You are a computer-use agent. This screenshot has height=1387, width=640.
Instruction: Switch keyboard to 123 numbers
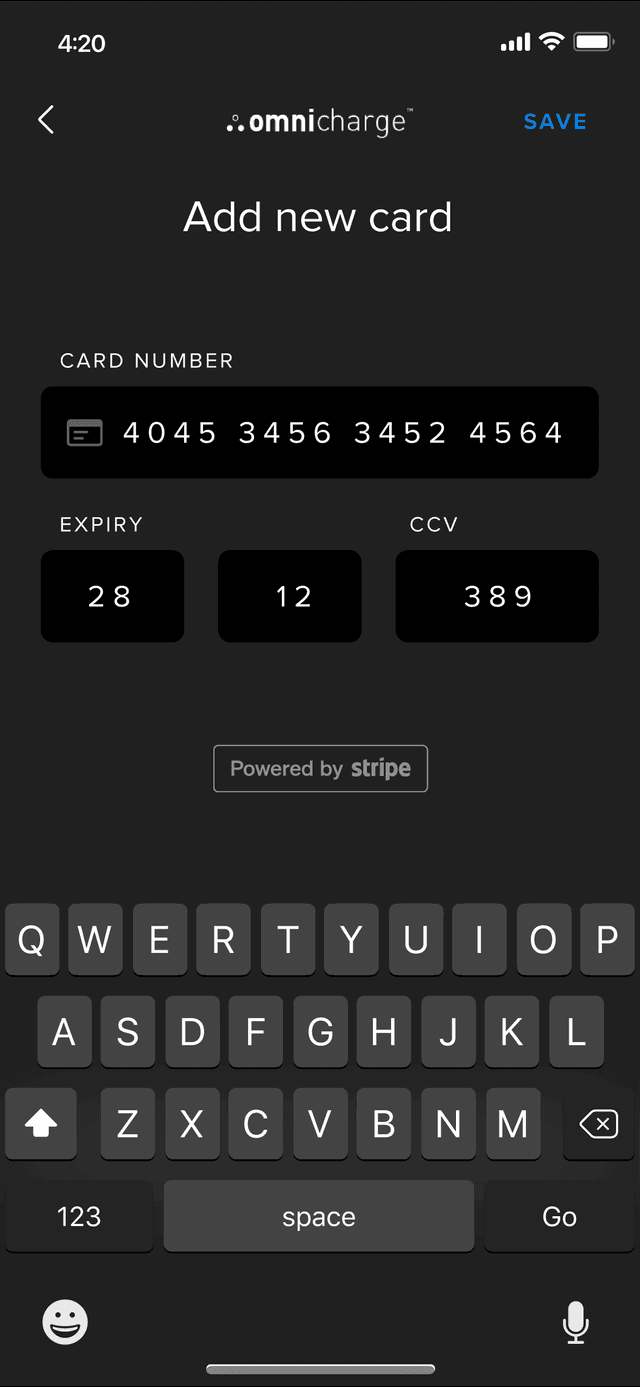tap(79, 1216)
